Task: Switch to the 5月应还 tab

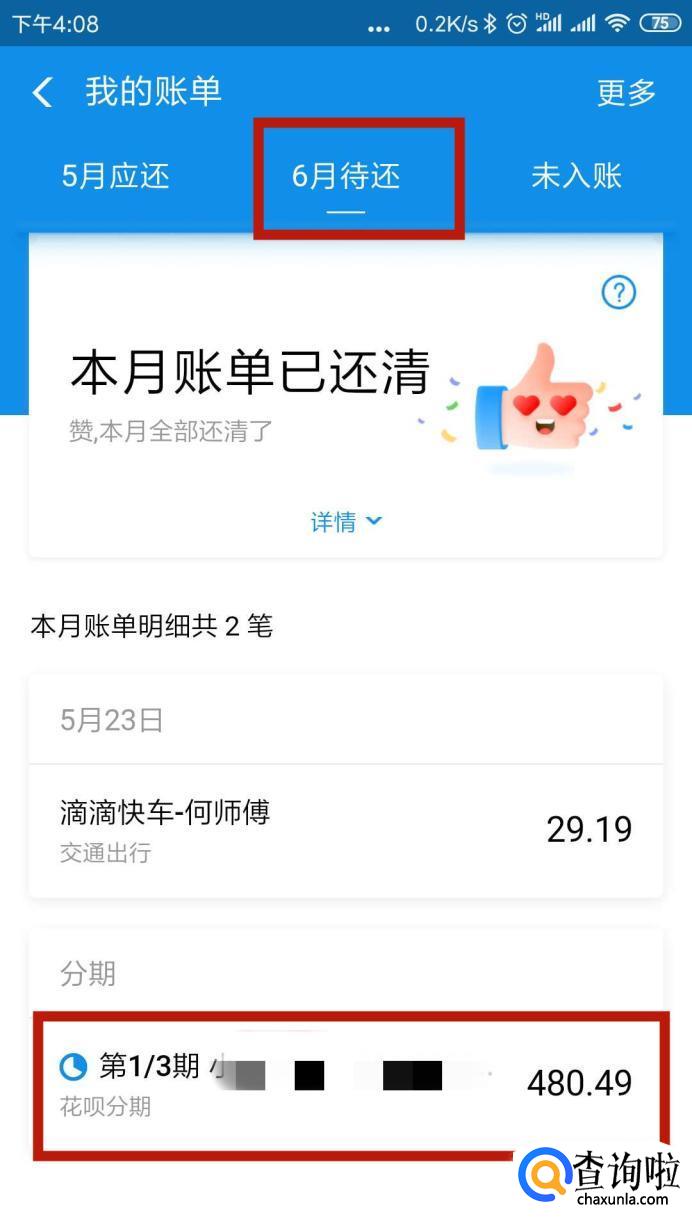Action: tap(116, 177)
